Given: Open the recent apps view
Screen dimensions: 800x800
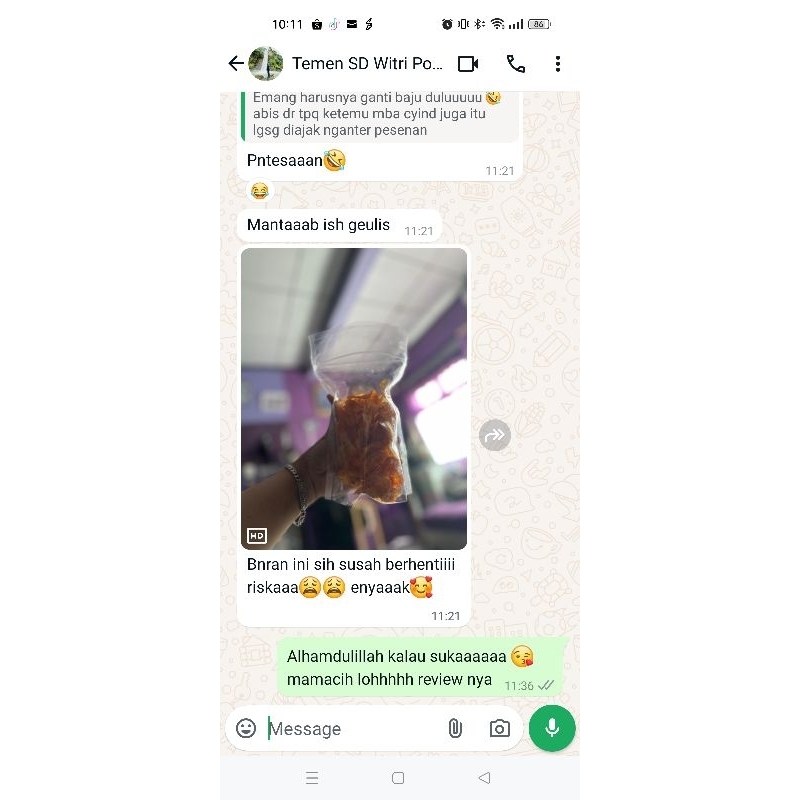Looking at the screenshot, I should pyautogui.click(x=312, y=778).
